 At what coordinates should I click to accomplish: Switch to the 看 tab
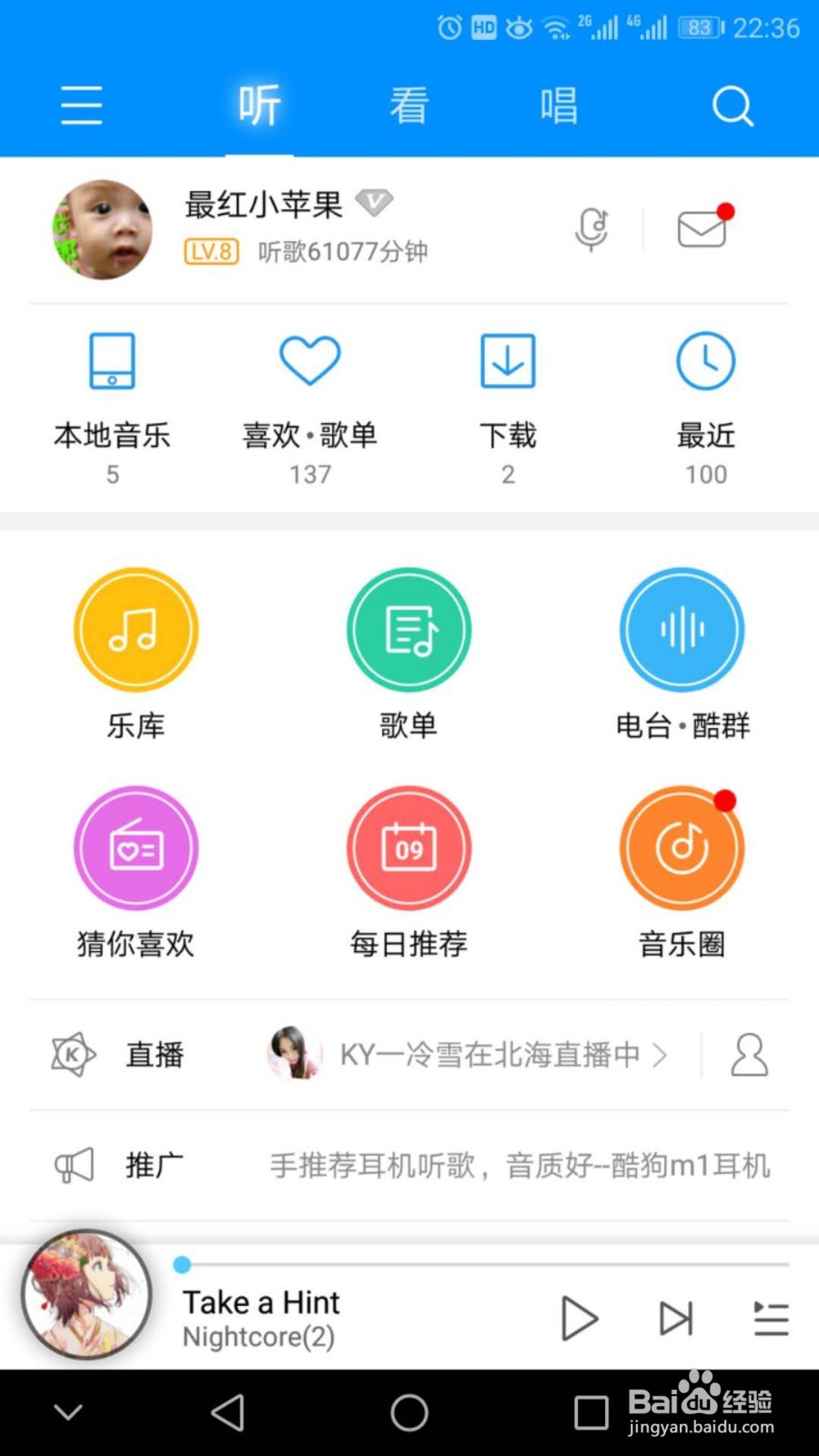click(x=409, y=106)
